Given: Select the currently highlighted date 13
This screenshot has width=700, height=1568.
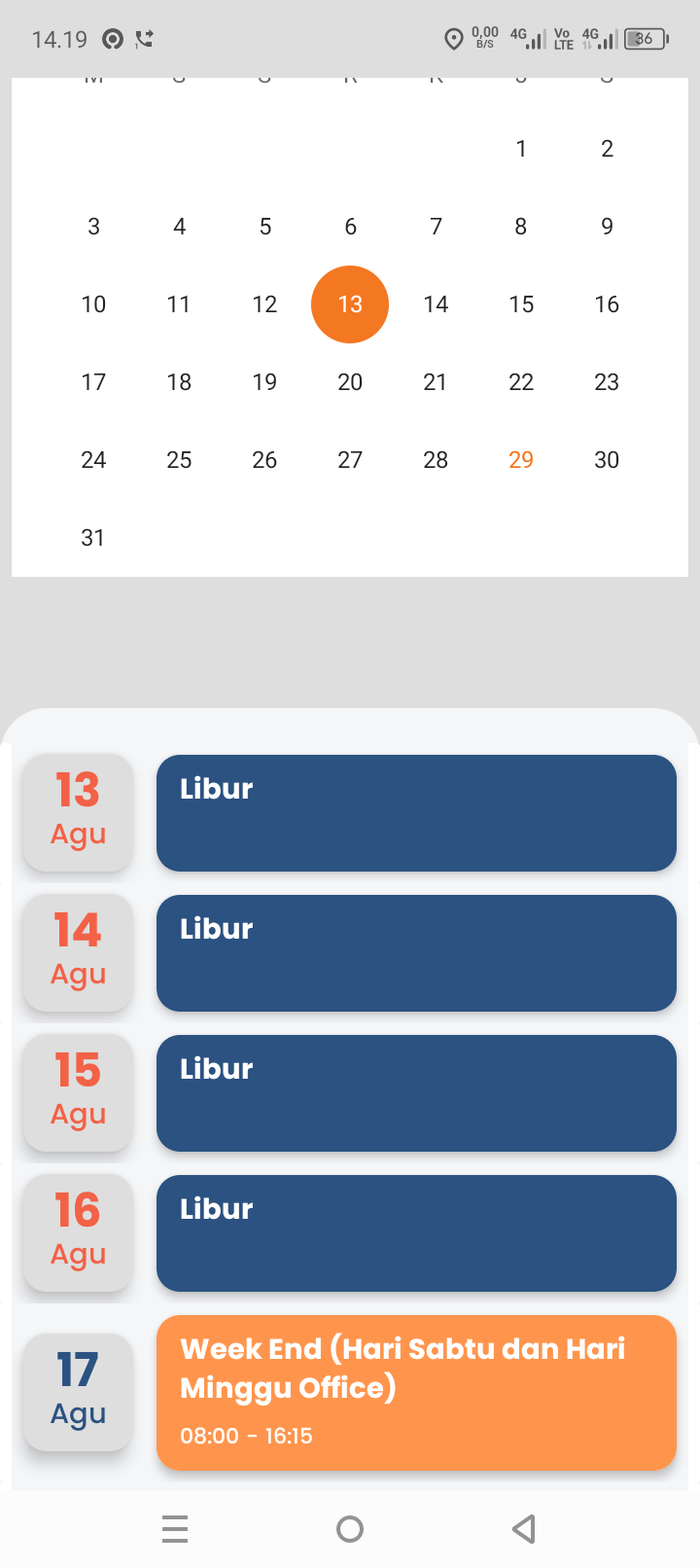Looking at the screenshot, I should [350, 304].
